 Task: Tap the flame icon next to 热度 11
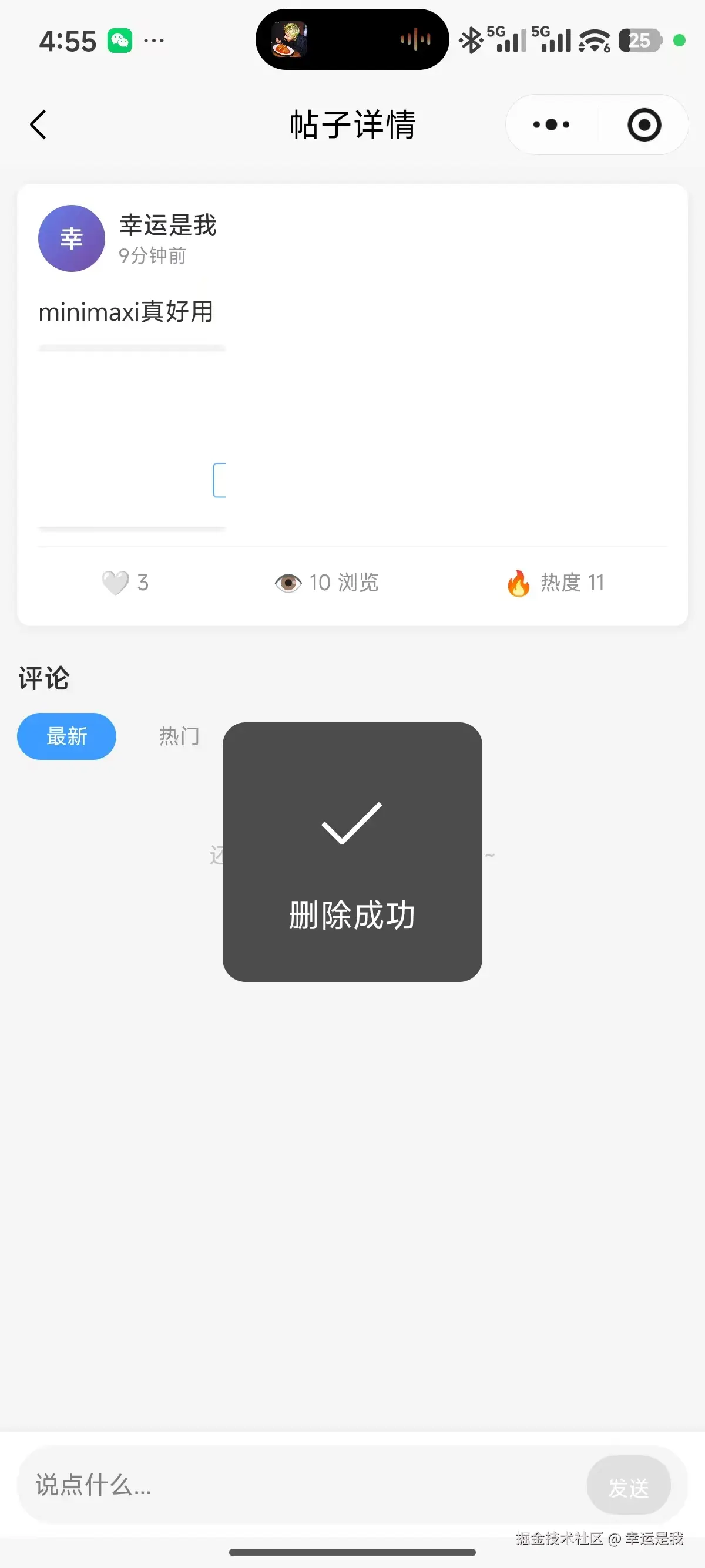(x=517, y=582)
